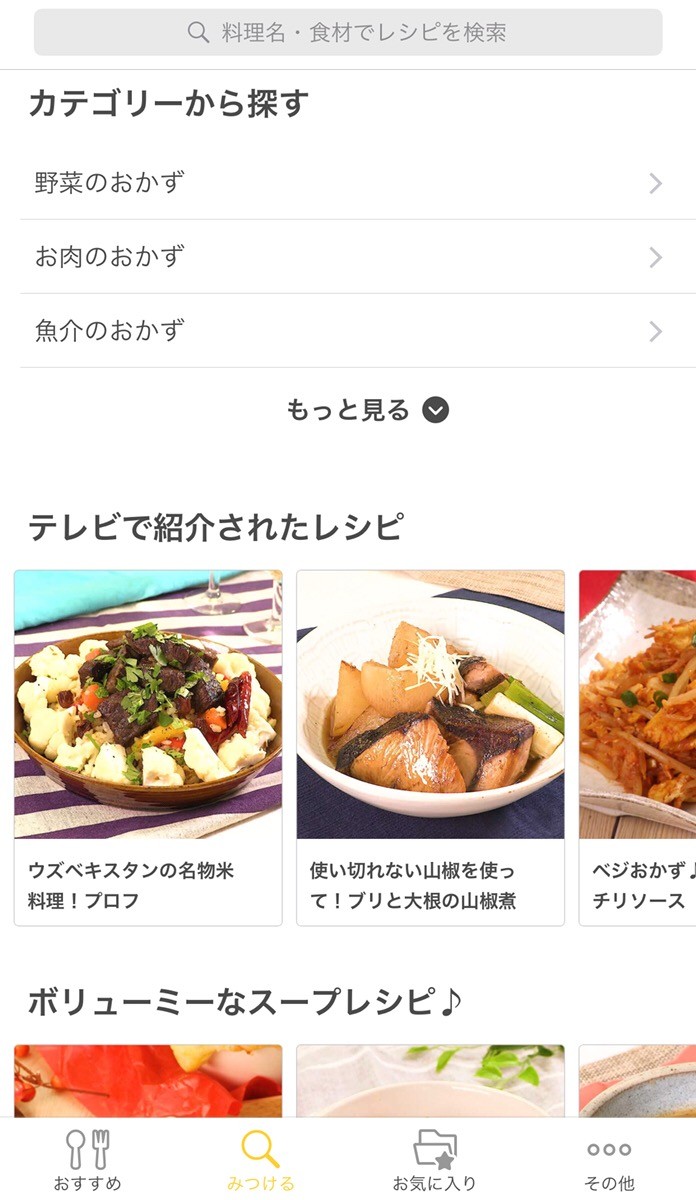Screen dimensions: 696x1200
Task: Open the ブリと大根の山椒煮 recipe card
Action: (430, 748)
